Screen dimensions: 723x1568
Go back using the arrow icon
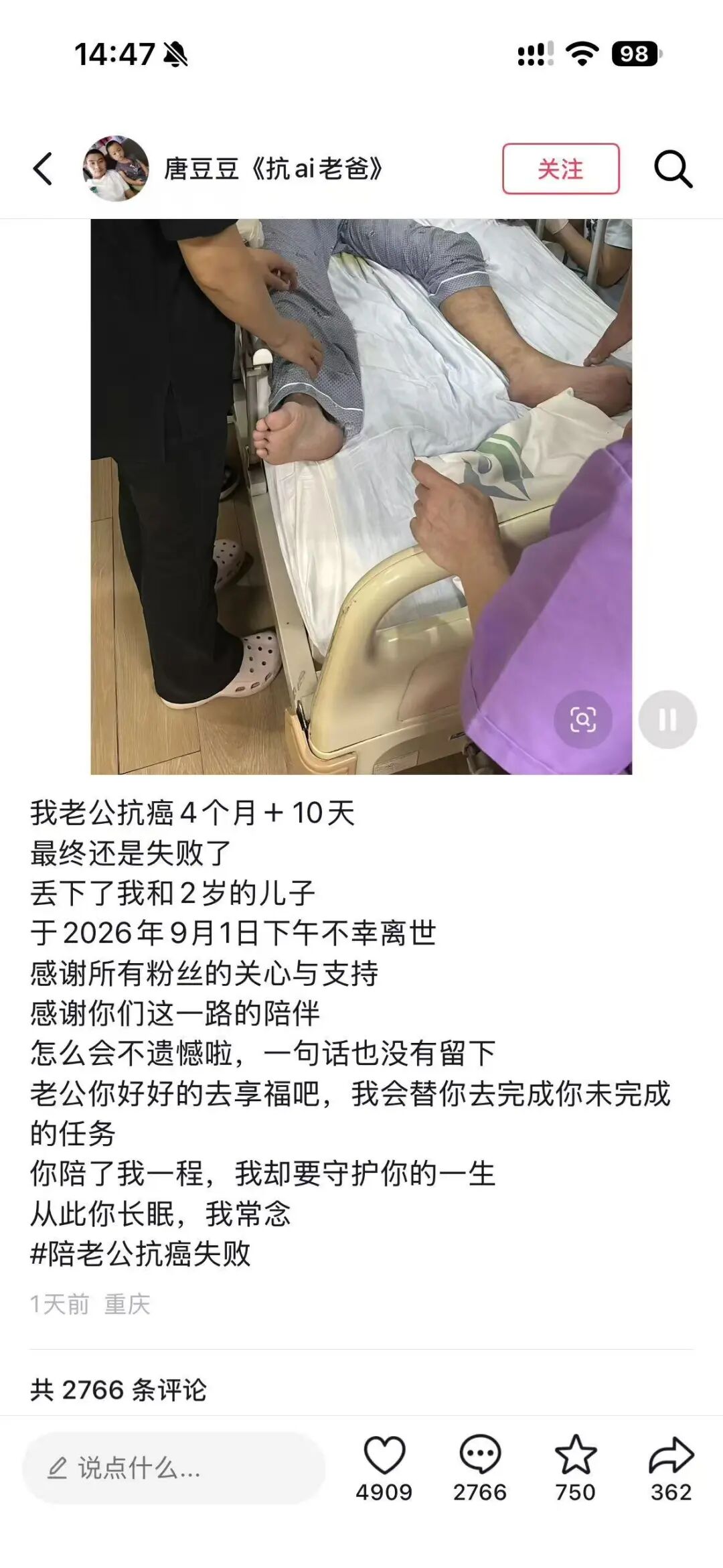click(x=42, y=168)
